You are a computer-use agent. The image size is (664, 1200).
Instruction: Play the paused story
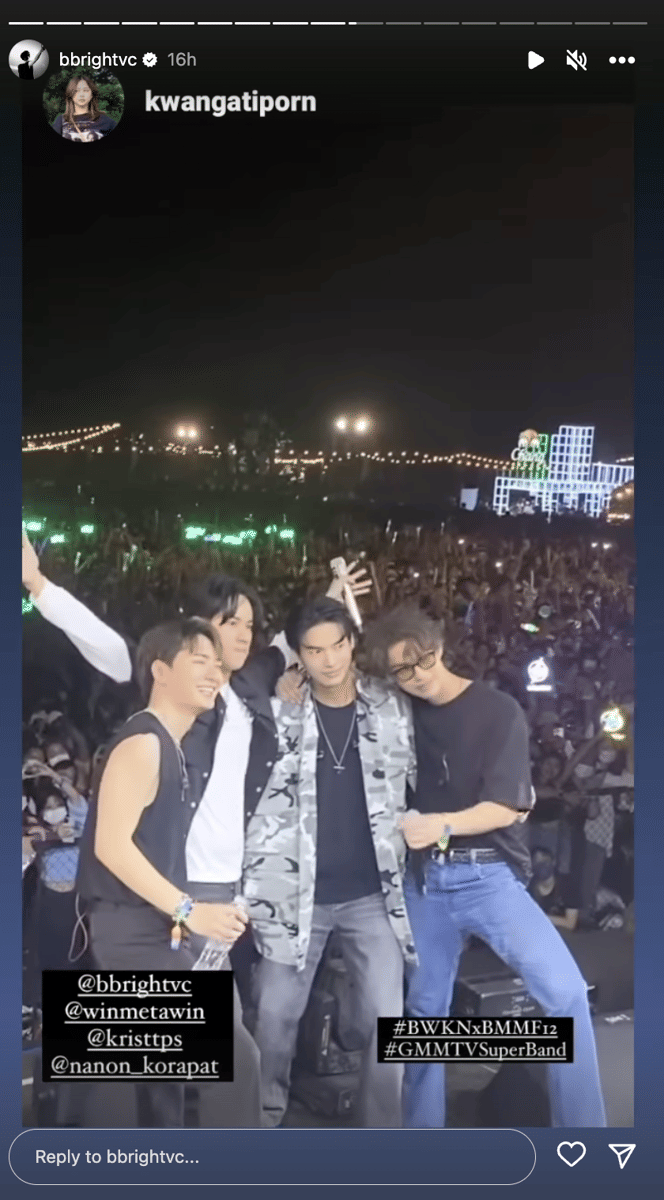click(535, 60)
